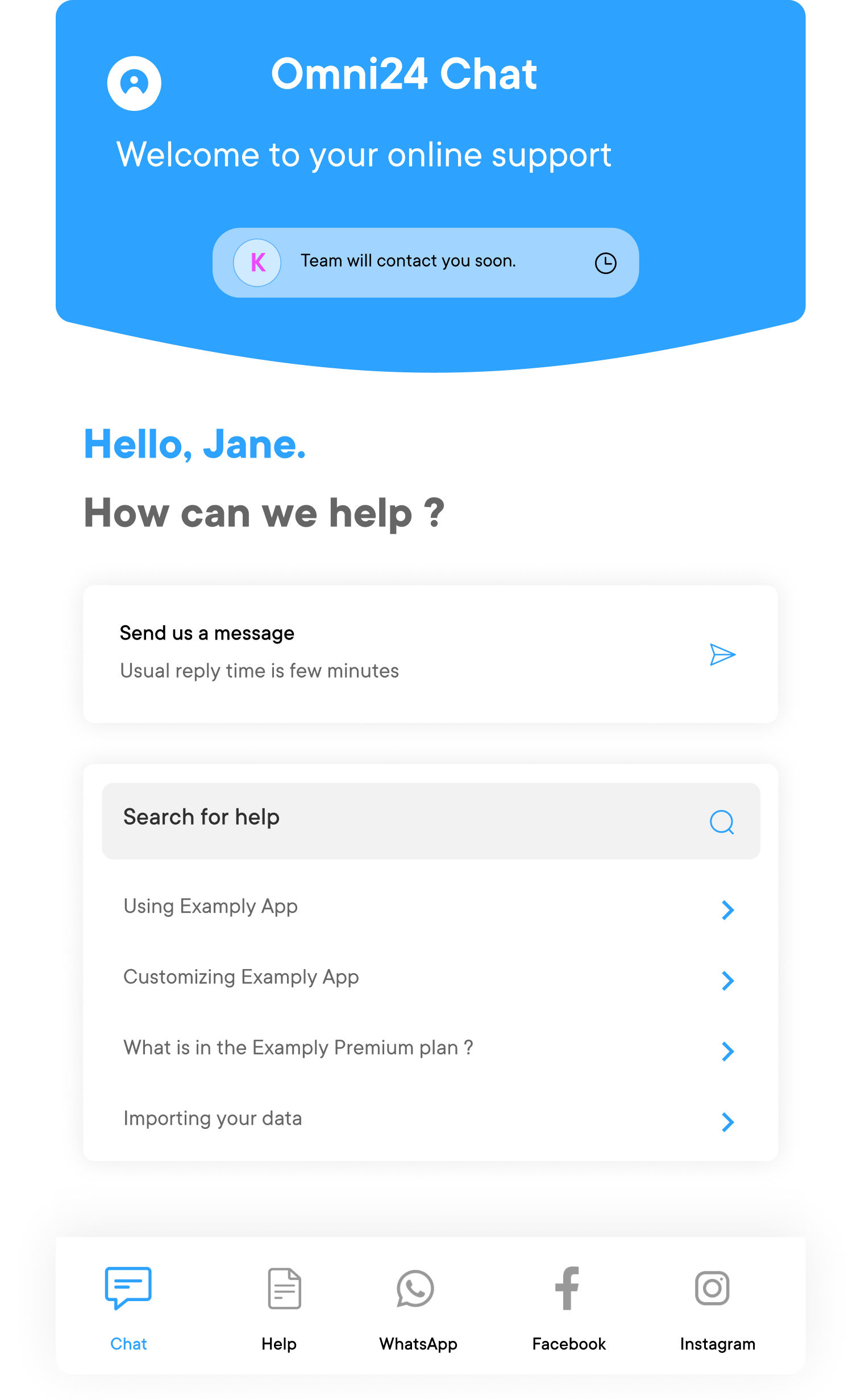Tap the Search for help field

coord(431,821)
